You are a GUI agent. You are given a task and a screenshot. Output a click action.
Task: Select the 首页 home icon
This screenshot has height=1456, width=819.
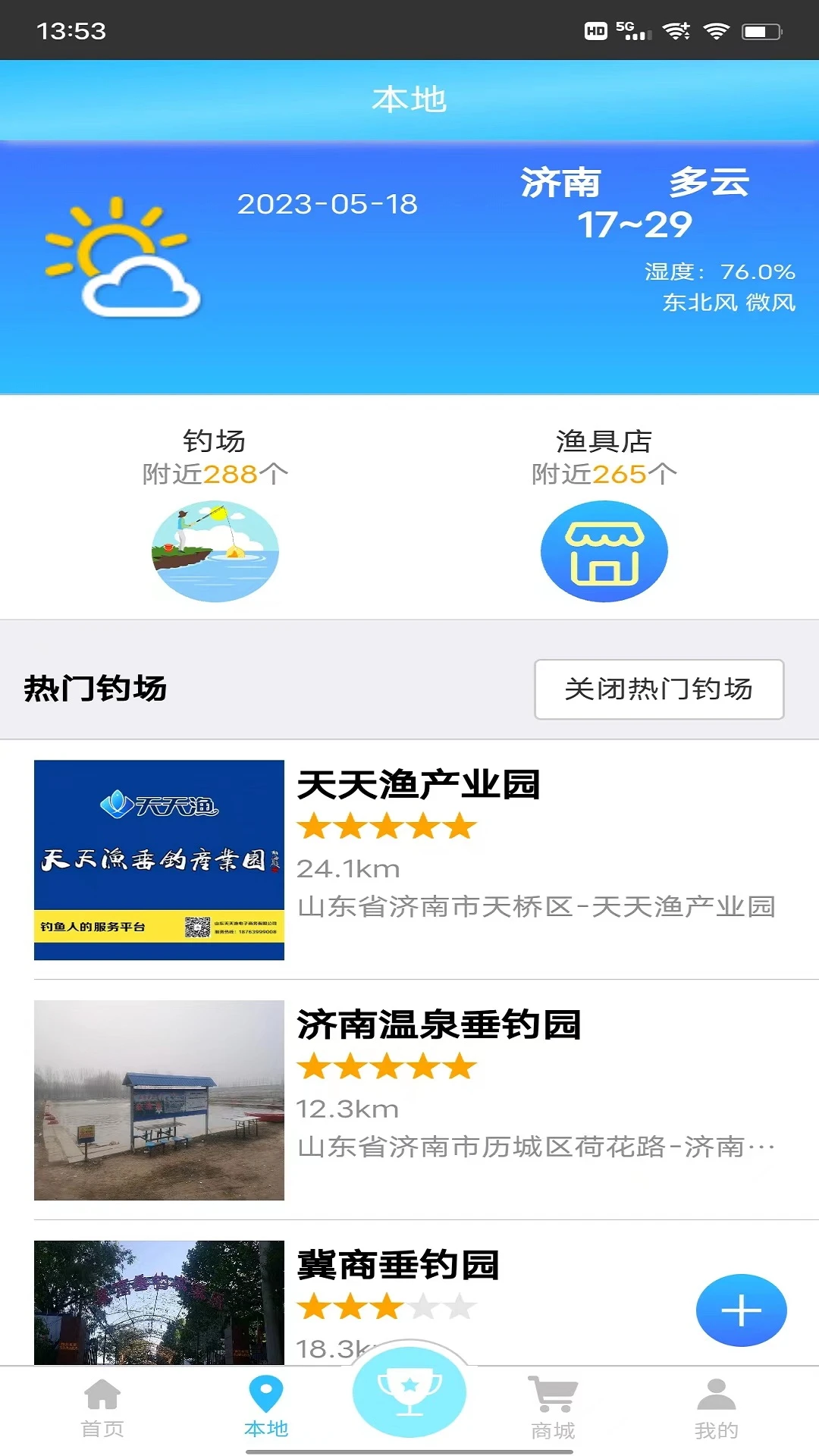pyautogui.click(x=102, y=1401)
